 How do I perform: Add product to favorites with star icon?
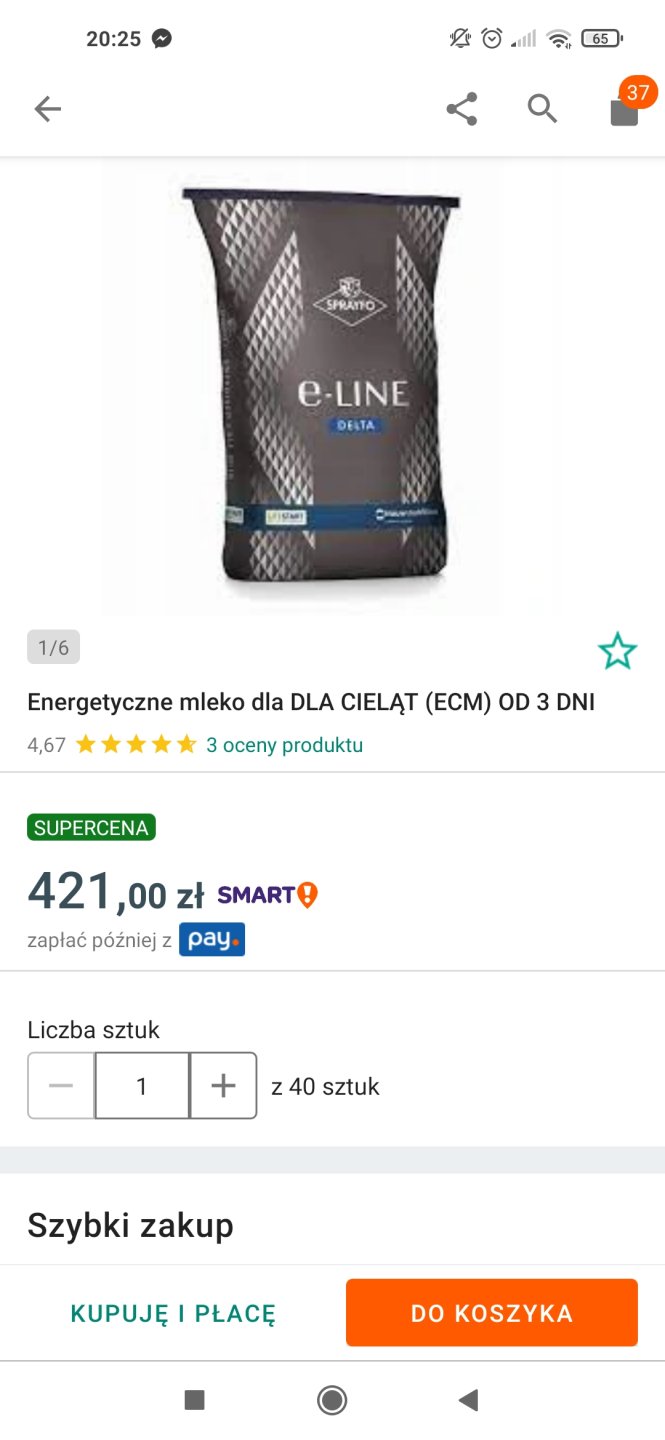point(617,651)
